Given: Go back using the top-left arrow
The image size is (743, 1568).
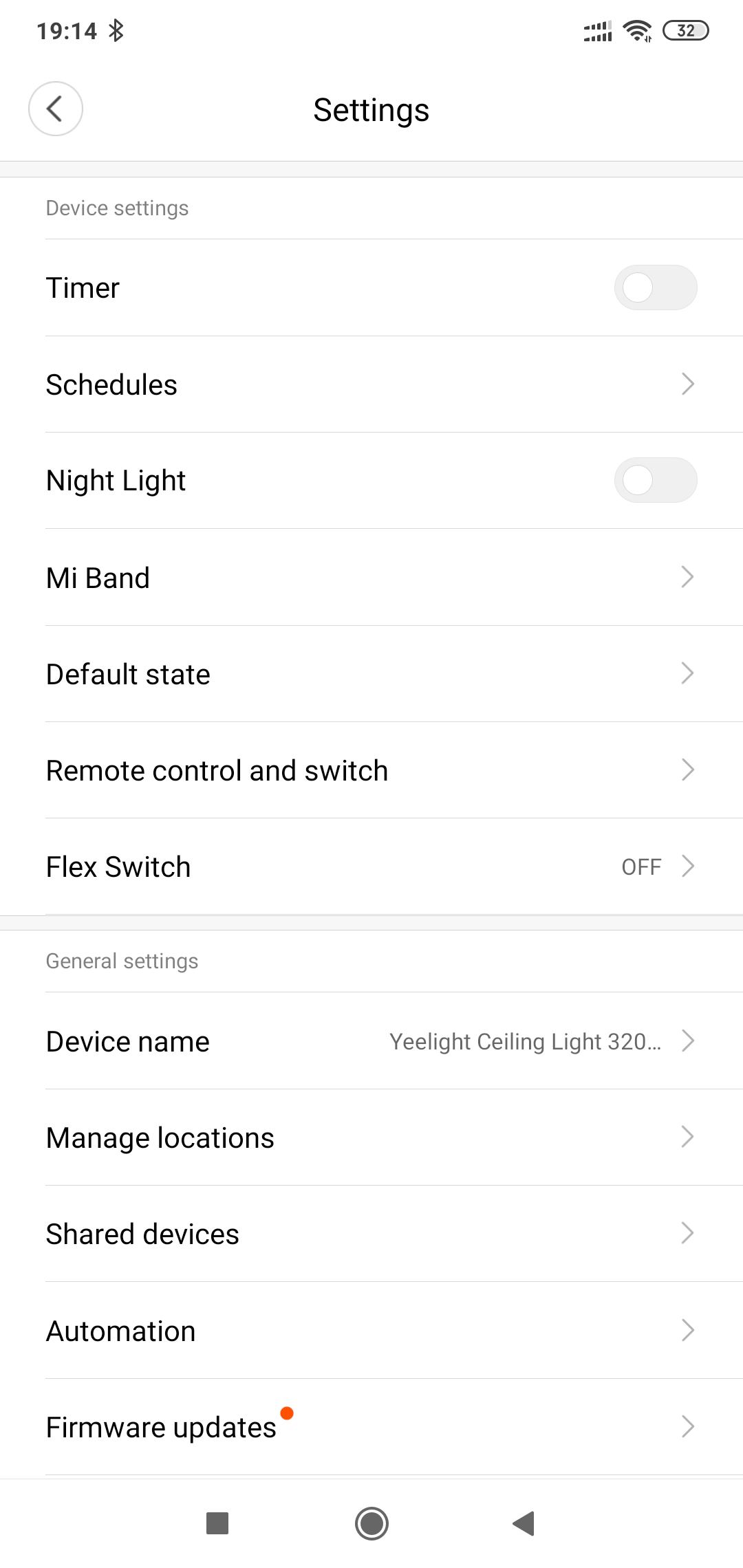Looking at the screenshot, I should pos(55,109).
